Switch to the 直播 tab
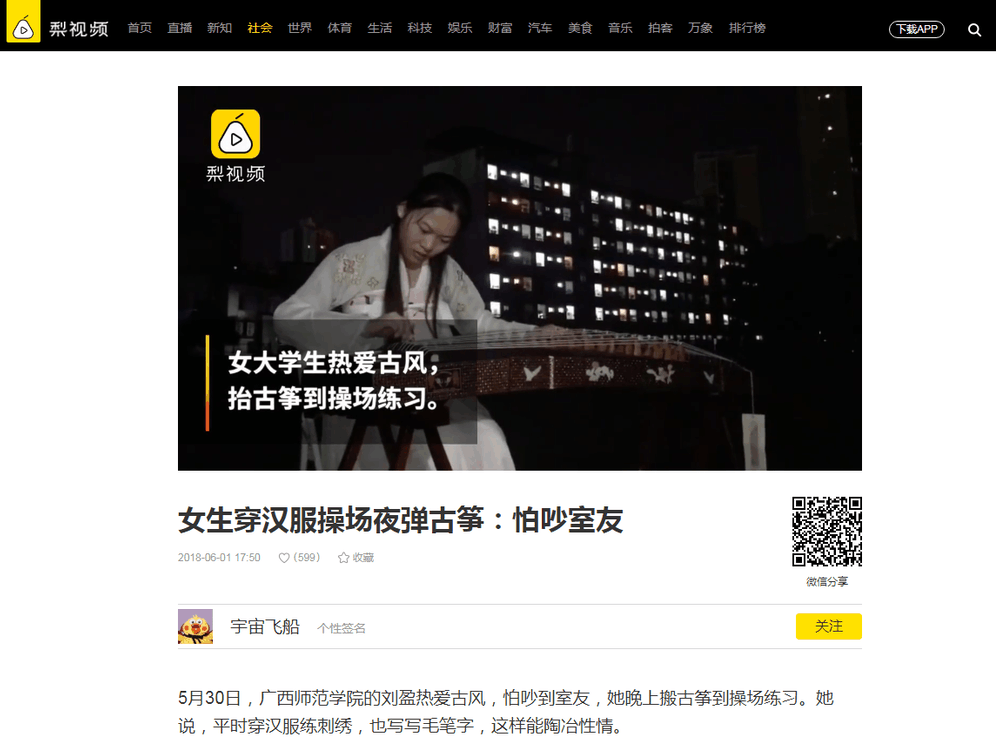 point(180,28)
